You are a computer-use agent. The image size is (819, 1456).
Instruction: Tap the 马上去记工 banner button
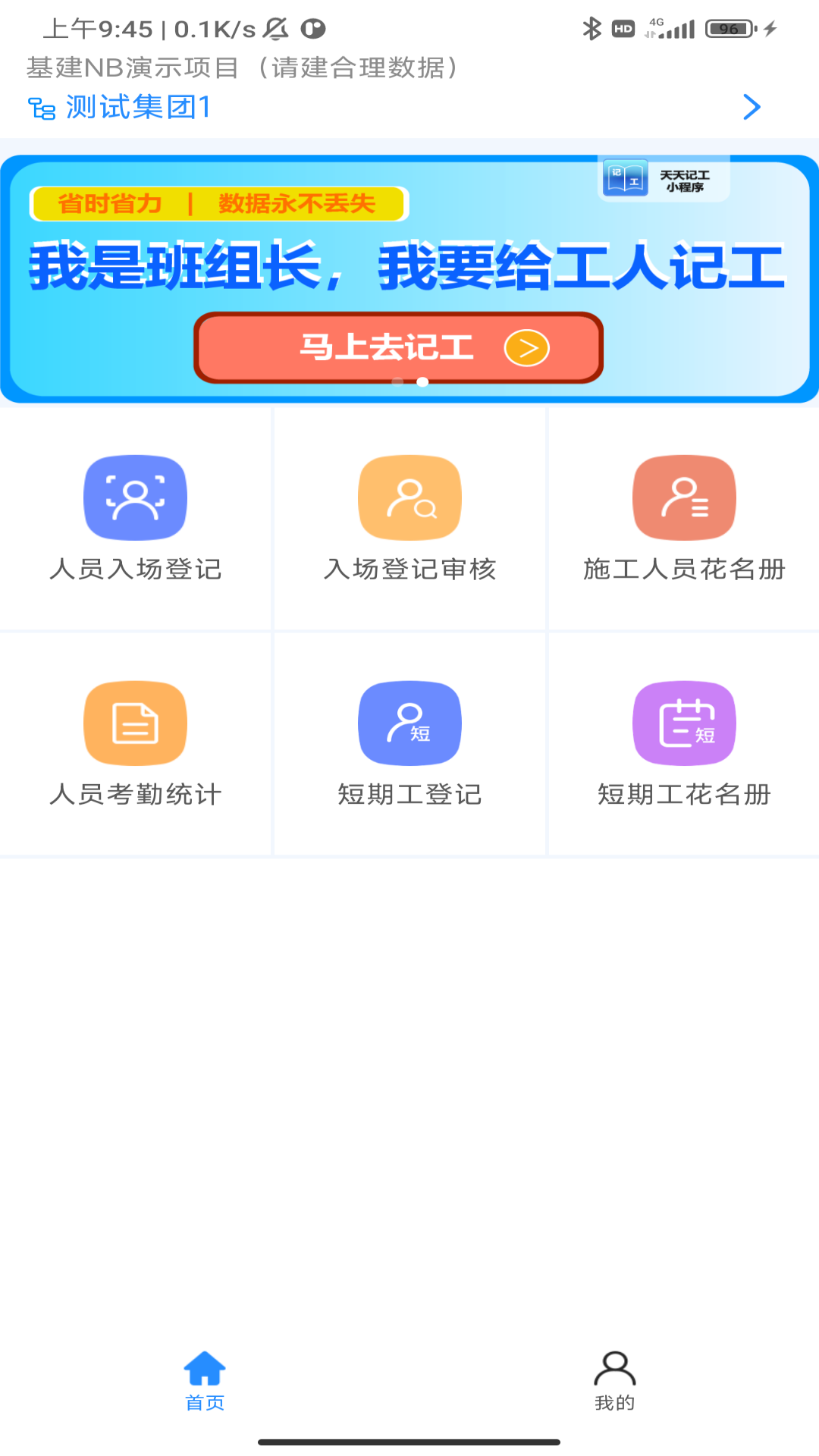pos(398,348)
